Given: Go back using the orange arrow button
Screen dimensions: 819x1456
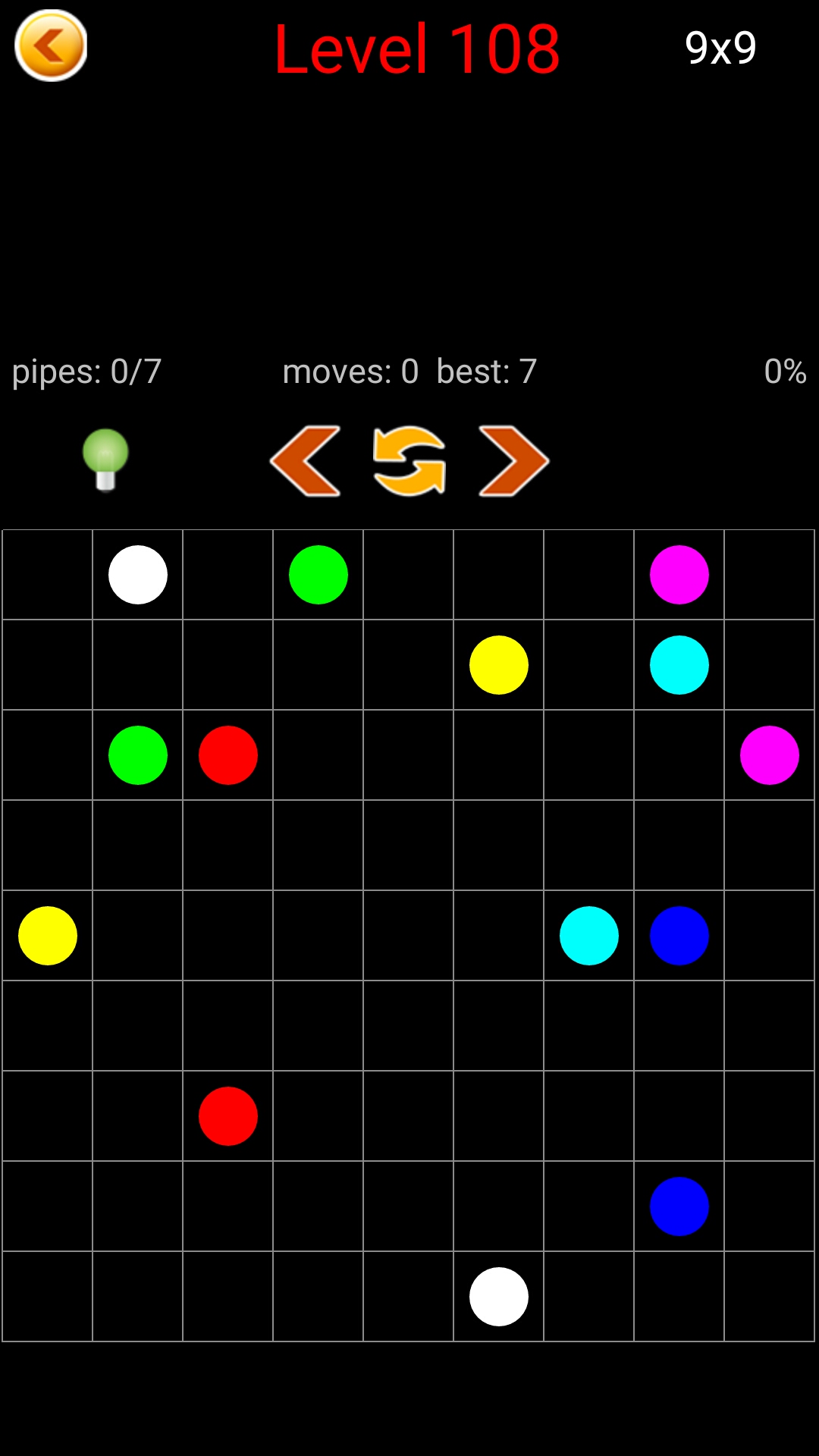Looking at the screenshot, I should [x=51, y=45].
